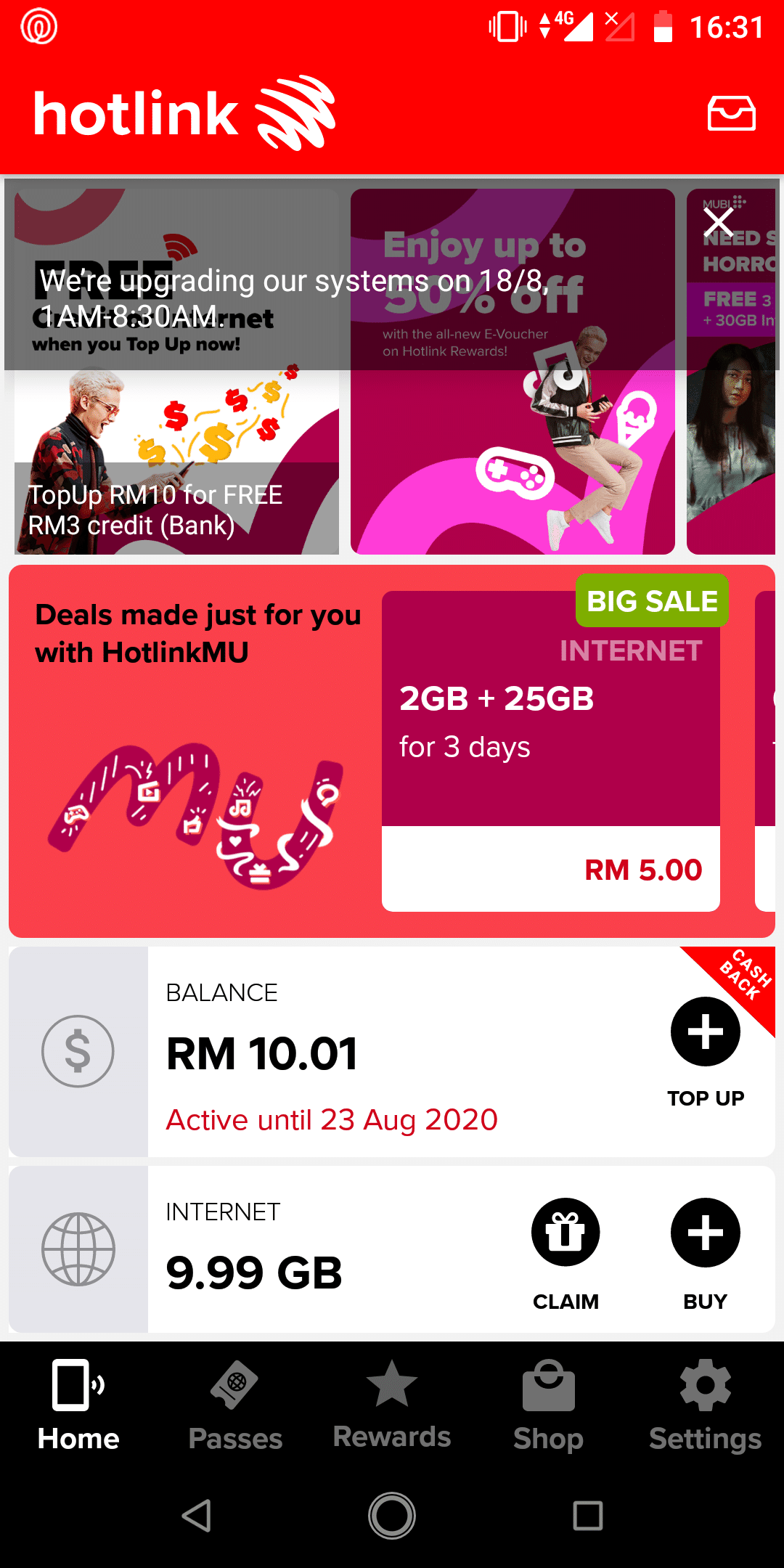This screenshot has height=1568, width=784.
Task: Tap the Top Up plus button
Action: [x=705, y=1032]
